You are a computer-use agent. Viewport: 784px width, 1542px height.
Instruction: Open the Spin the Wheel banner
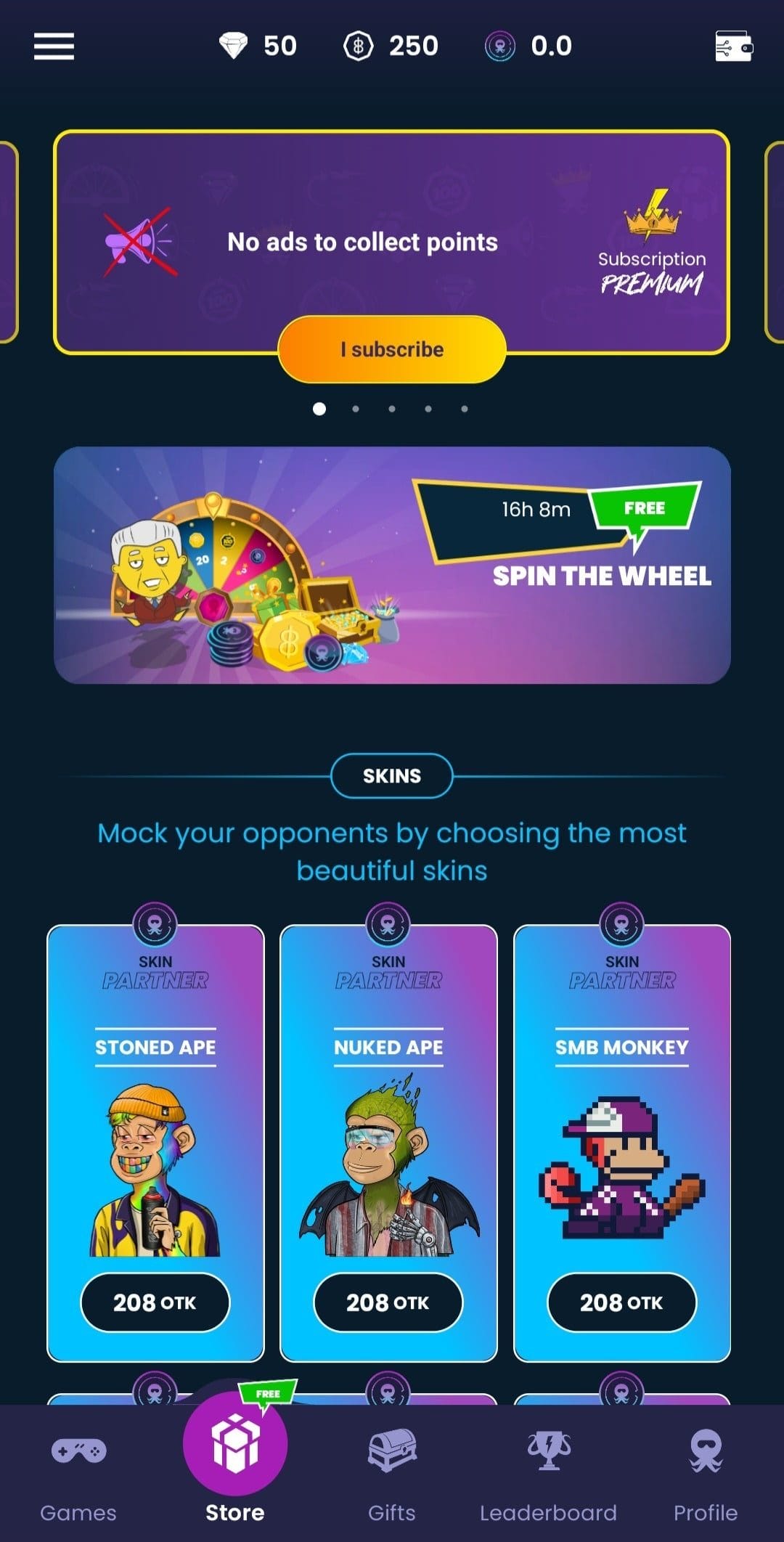(x=392, y=565)
